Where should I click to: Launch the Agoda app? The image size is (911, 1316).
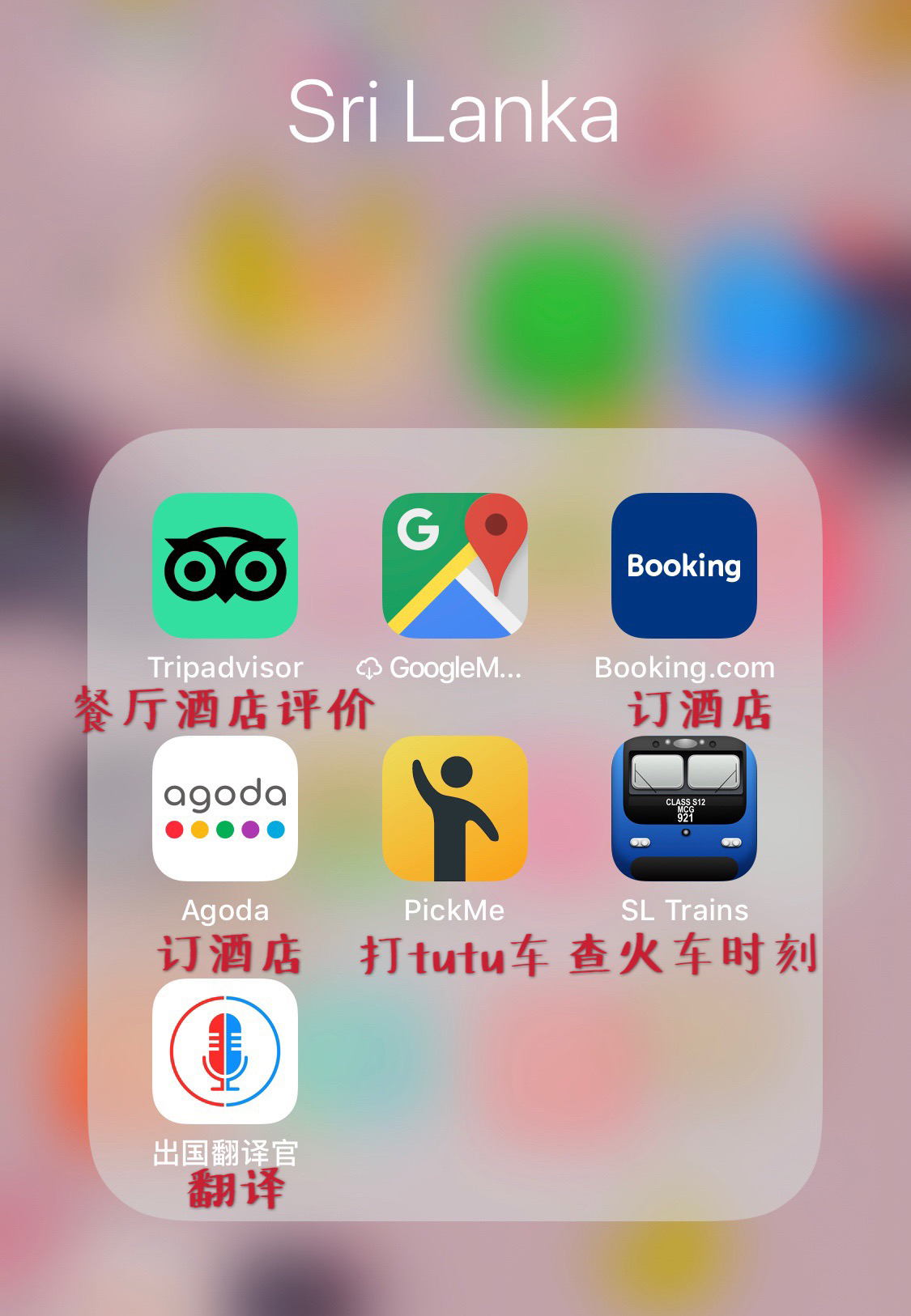(225, 809)
